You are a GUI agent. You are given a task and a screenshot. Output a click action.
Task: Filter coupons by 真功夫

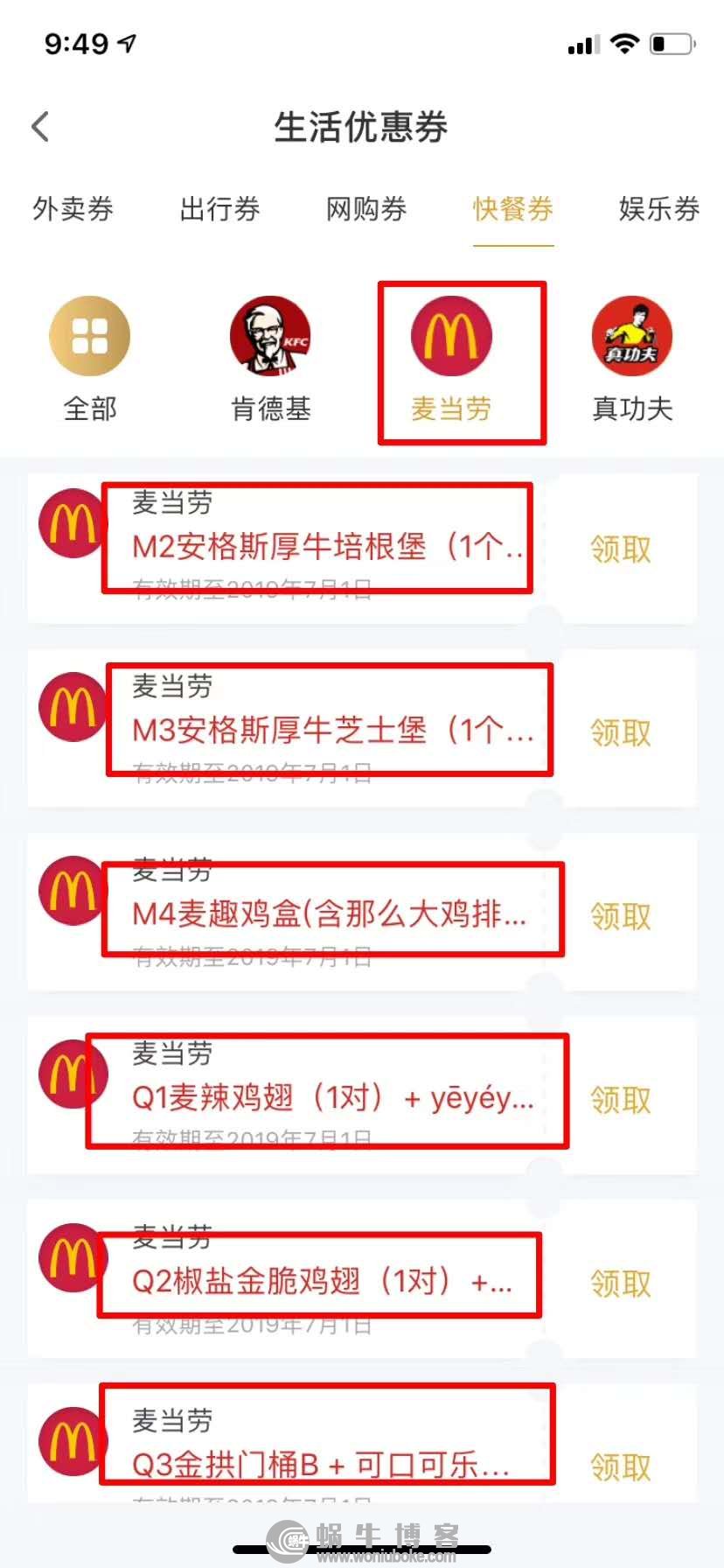[x=632, y=360]
